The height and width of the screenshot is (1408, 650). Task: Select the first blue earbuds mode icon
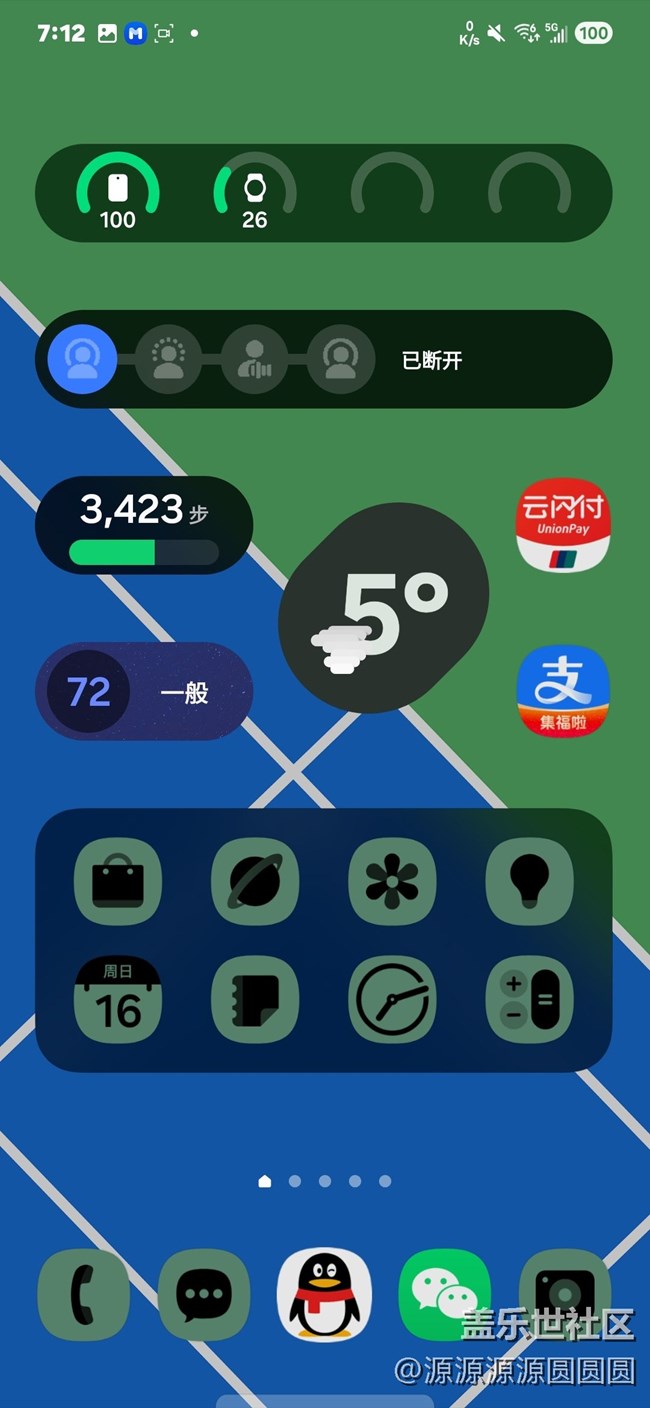click(x=82, y=359)
